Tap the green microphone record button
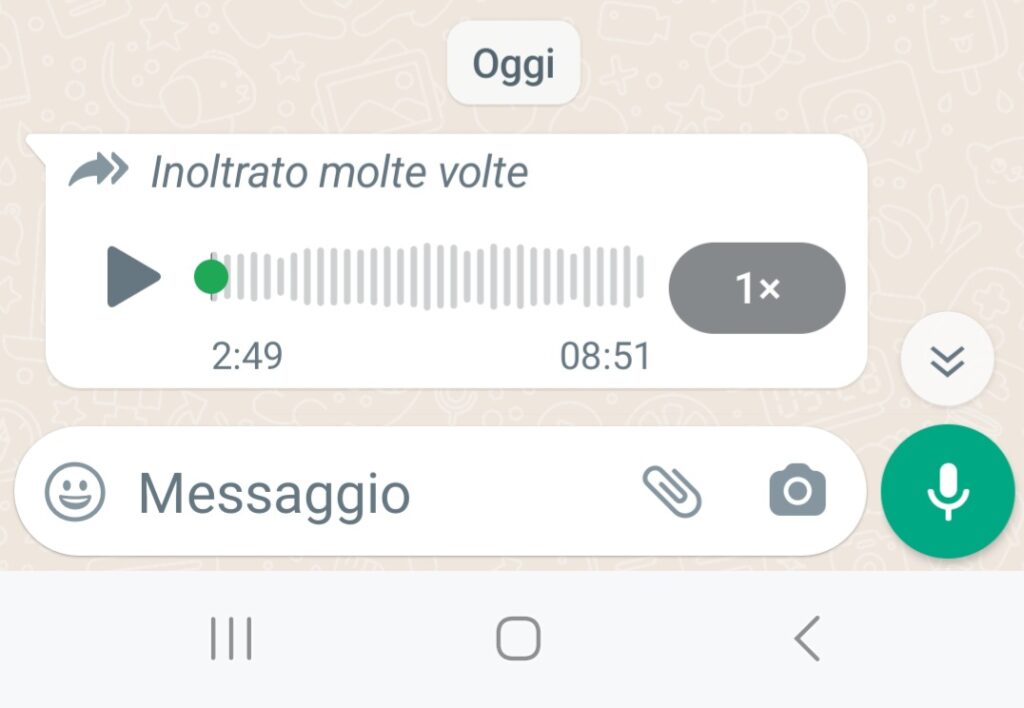Screen dimensions: 1024x708 (x=947, y=492)
